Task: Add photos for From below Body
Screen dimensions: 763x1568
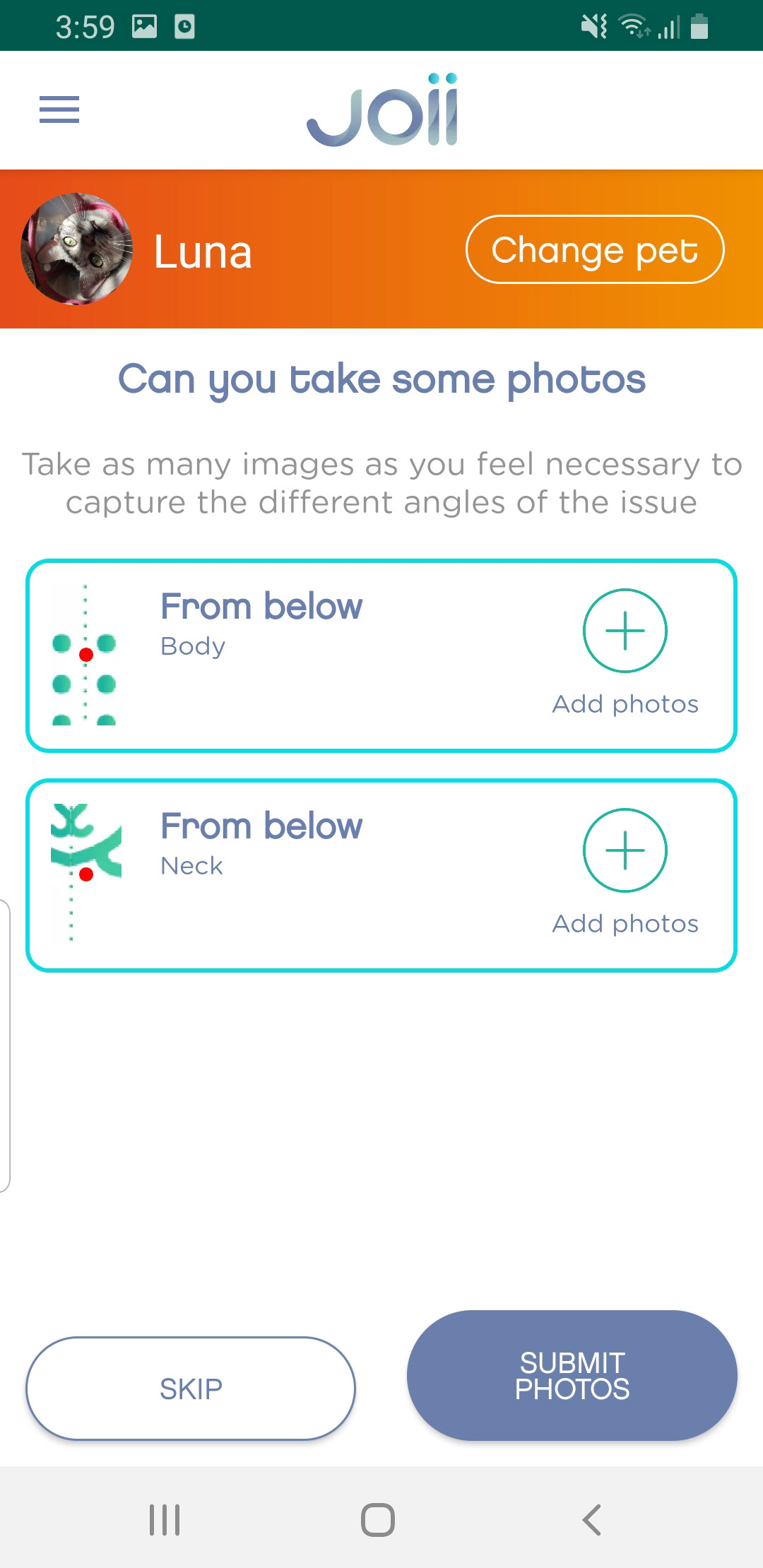Action: (625, 631)
